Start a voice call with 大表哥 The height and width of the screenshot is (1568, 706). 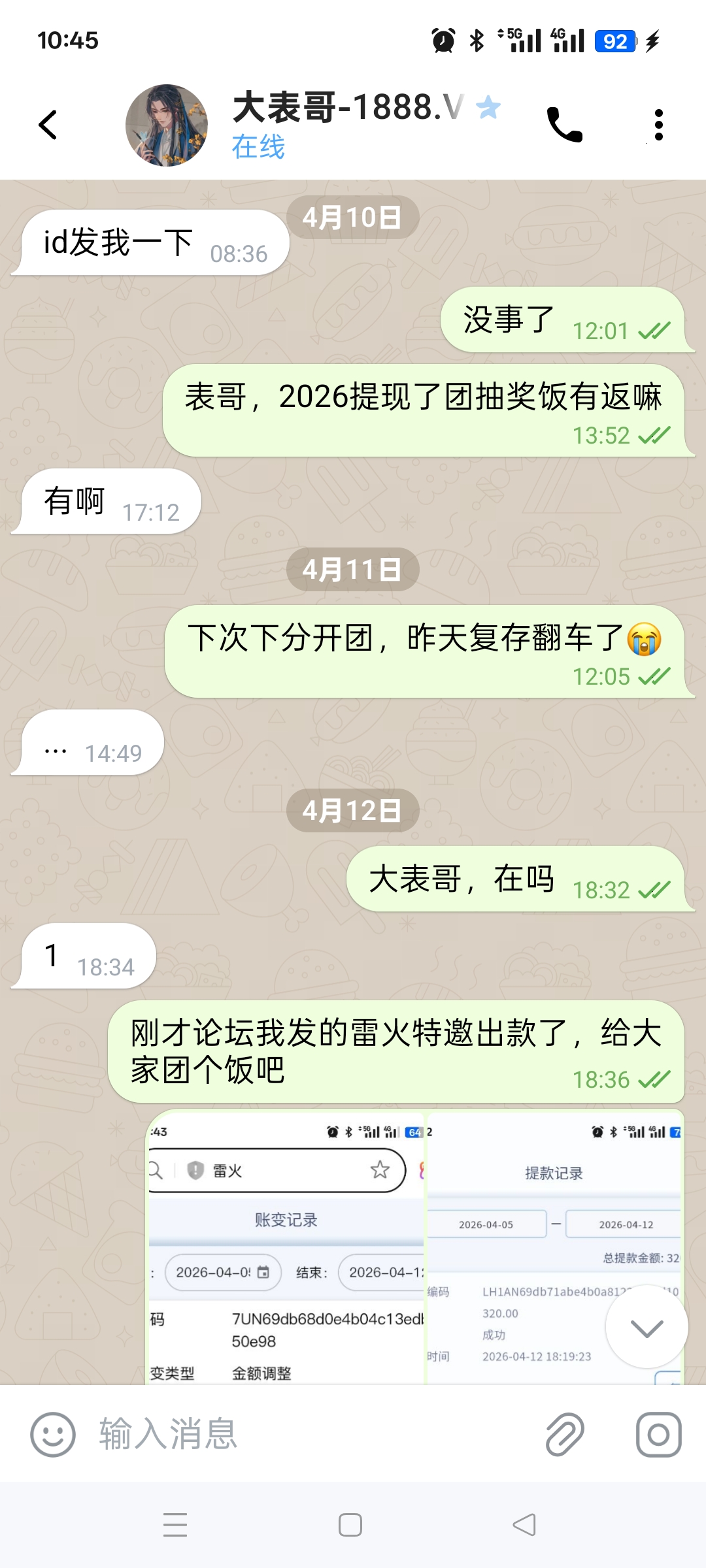click(x=564, y=125)
